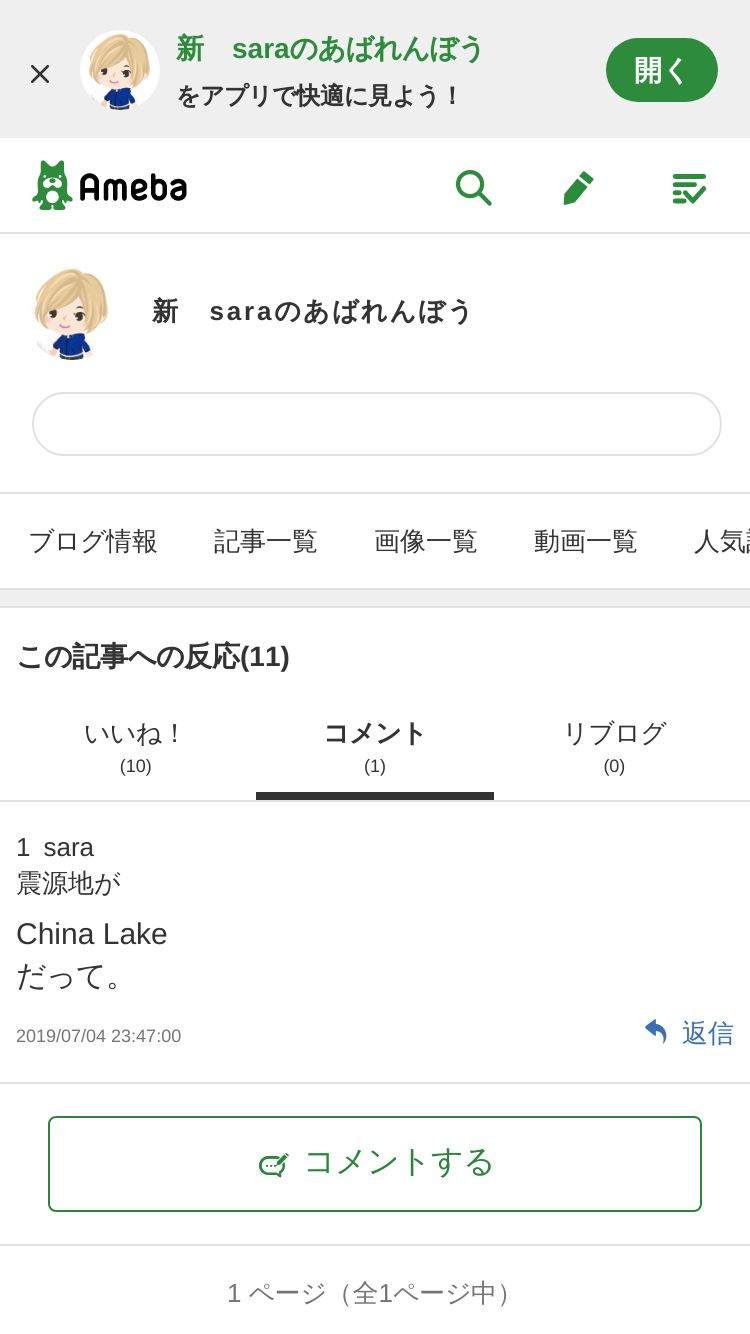Tap the empty rounded field under the blog title
Image resolution: width=750 pixels, height=1334 pixels.
tap(376, 424)
